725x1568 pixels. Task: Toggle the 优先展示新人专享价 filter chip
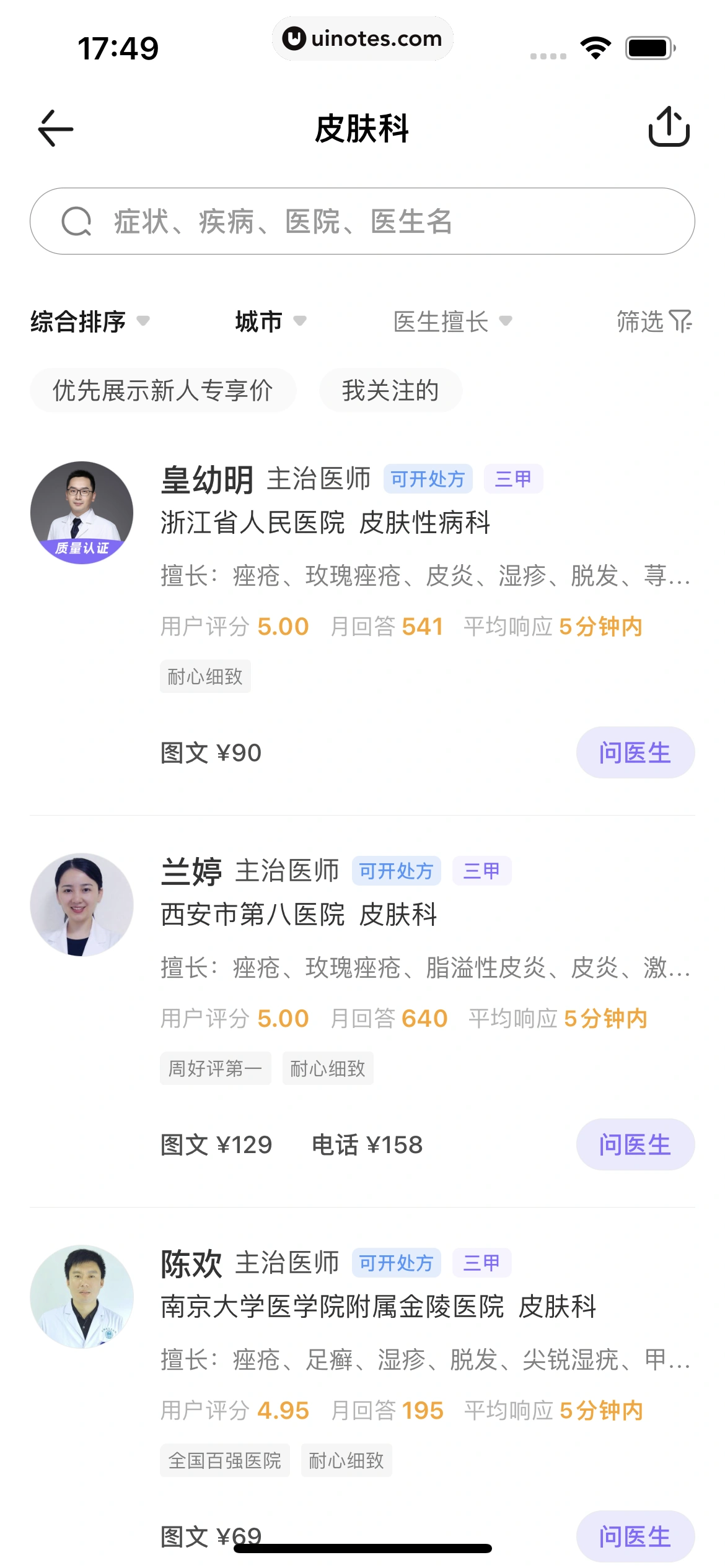point(163,390)
